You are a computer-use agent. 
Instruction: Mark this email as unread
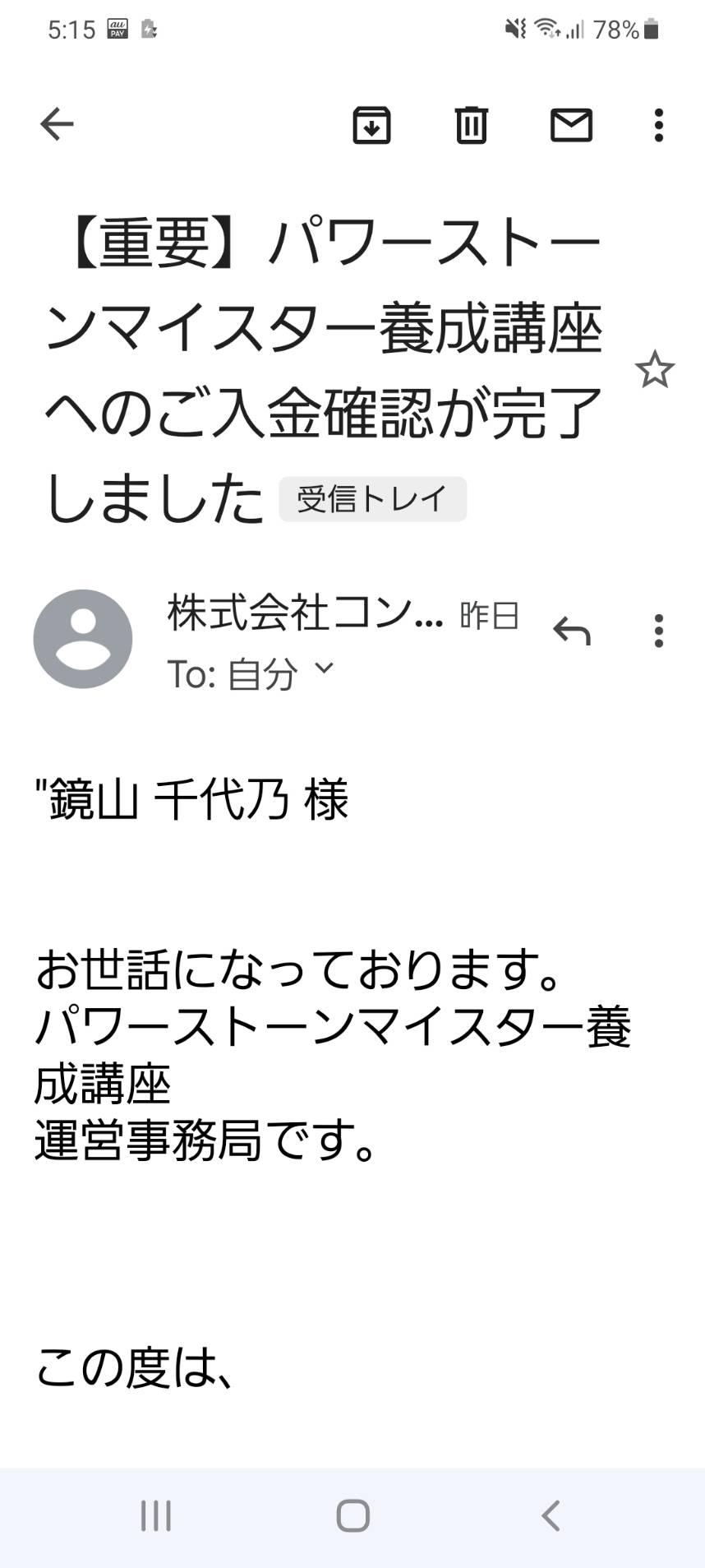click(x=571, y=125)
